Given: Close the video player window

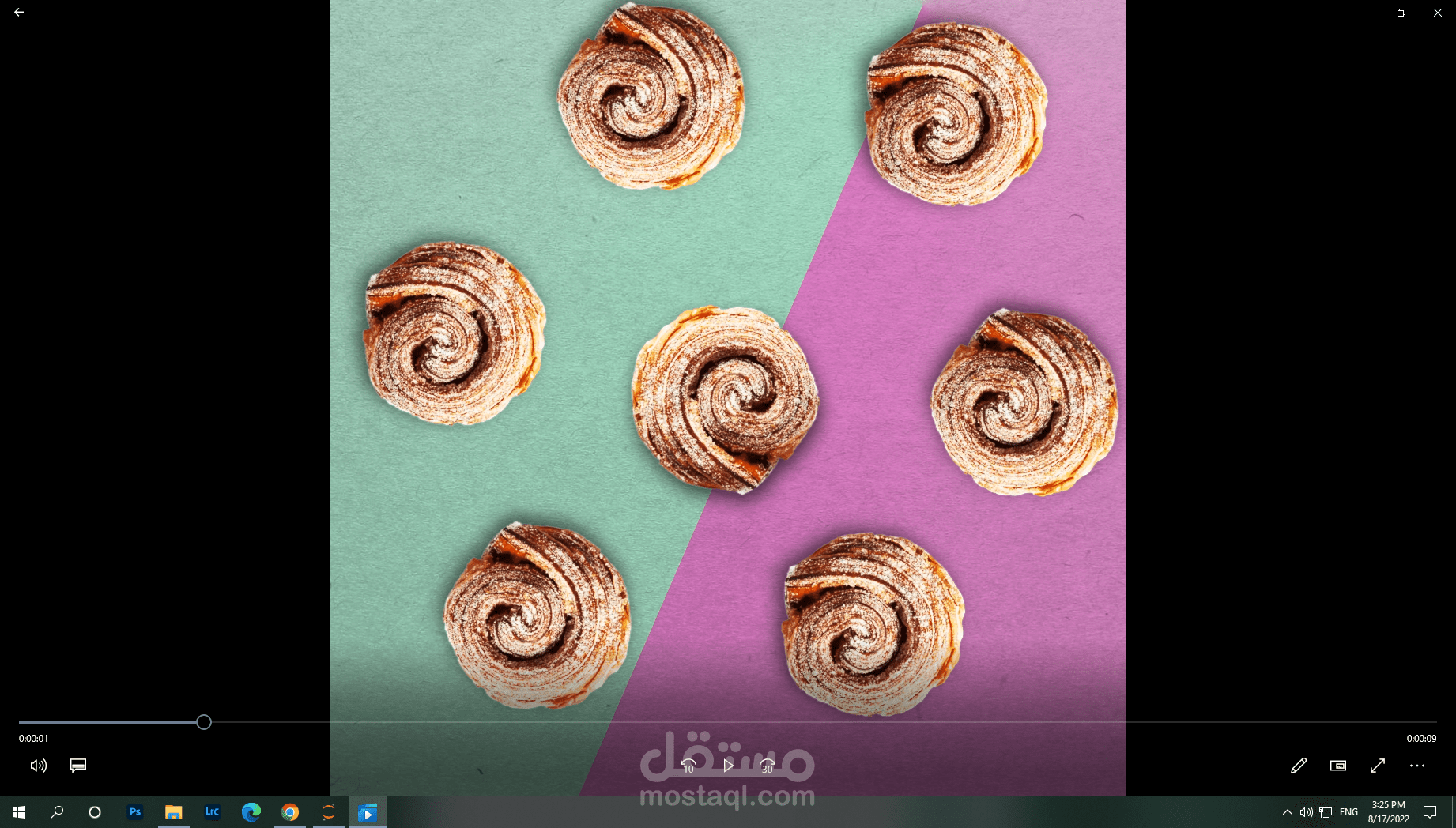Looking at the screenshot, I should click(1438, 13).
